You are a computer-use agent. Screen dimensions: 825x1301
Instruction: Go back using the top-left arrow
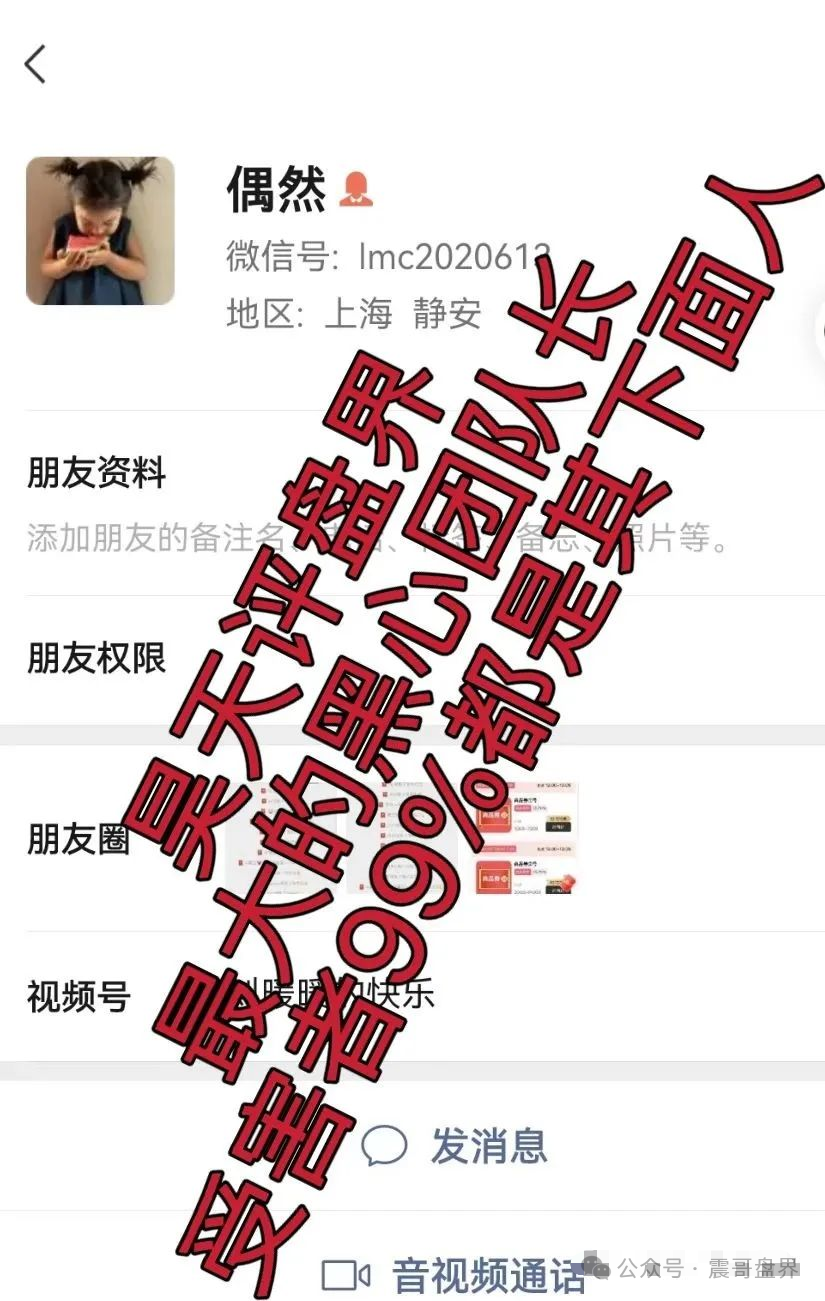point(36,65)
